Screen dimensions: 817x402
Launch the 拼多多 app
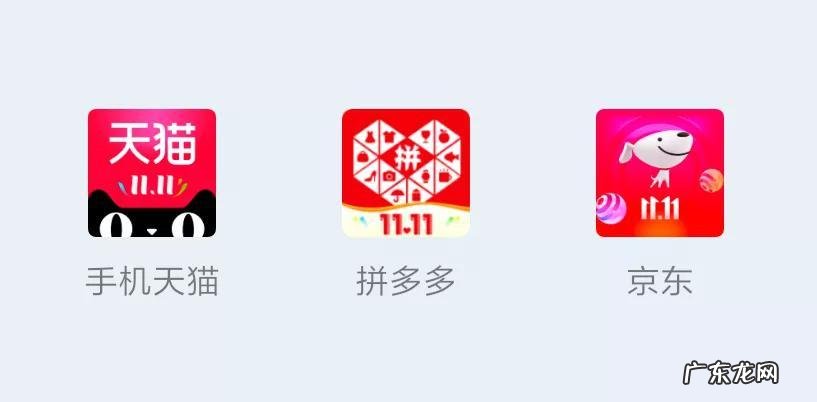tap(406, 173)
